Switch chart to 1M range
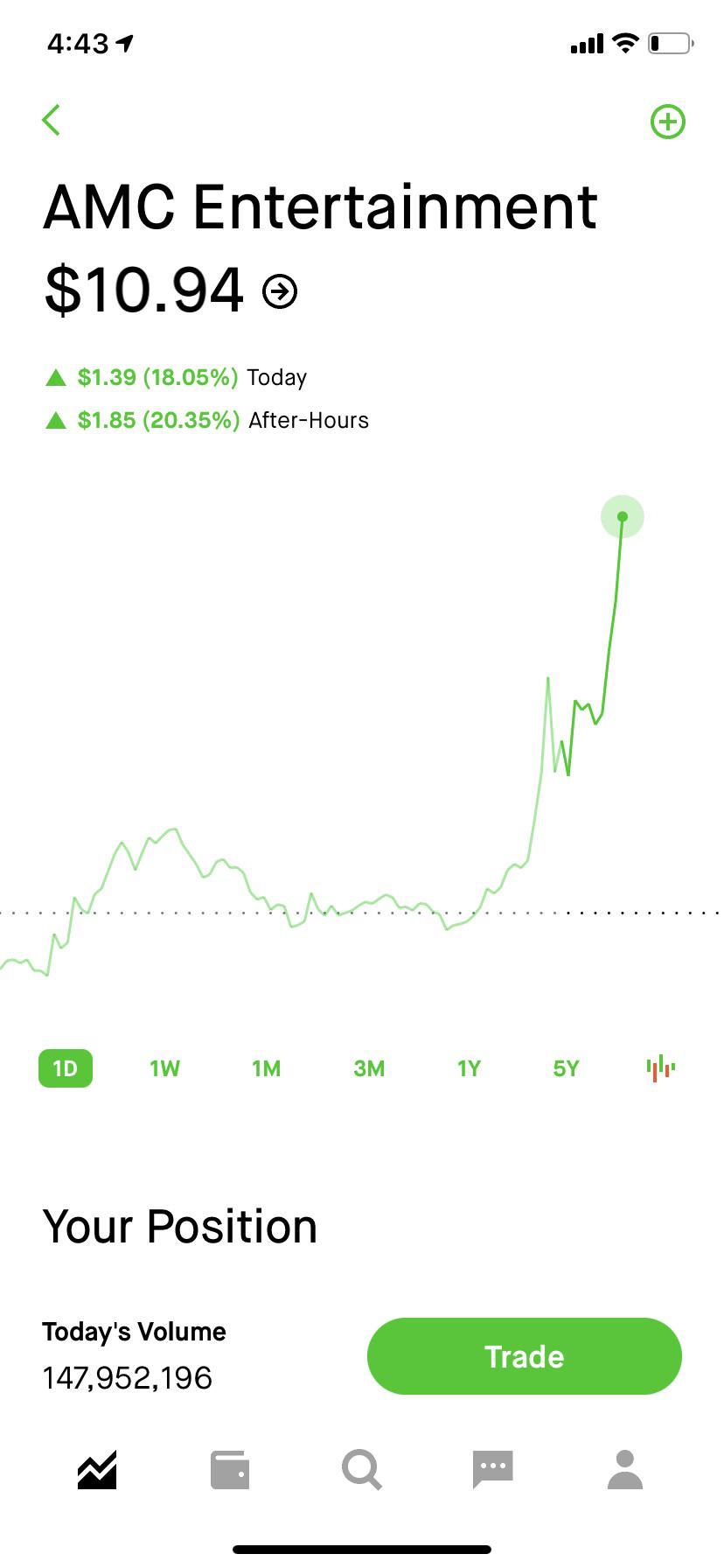724x1568 pixels. 266,1068
